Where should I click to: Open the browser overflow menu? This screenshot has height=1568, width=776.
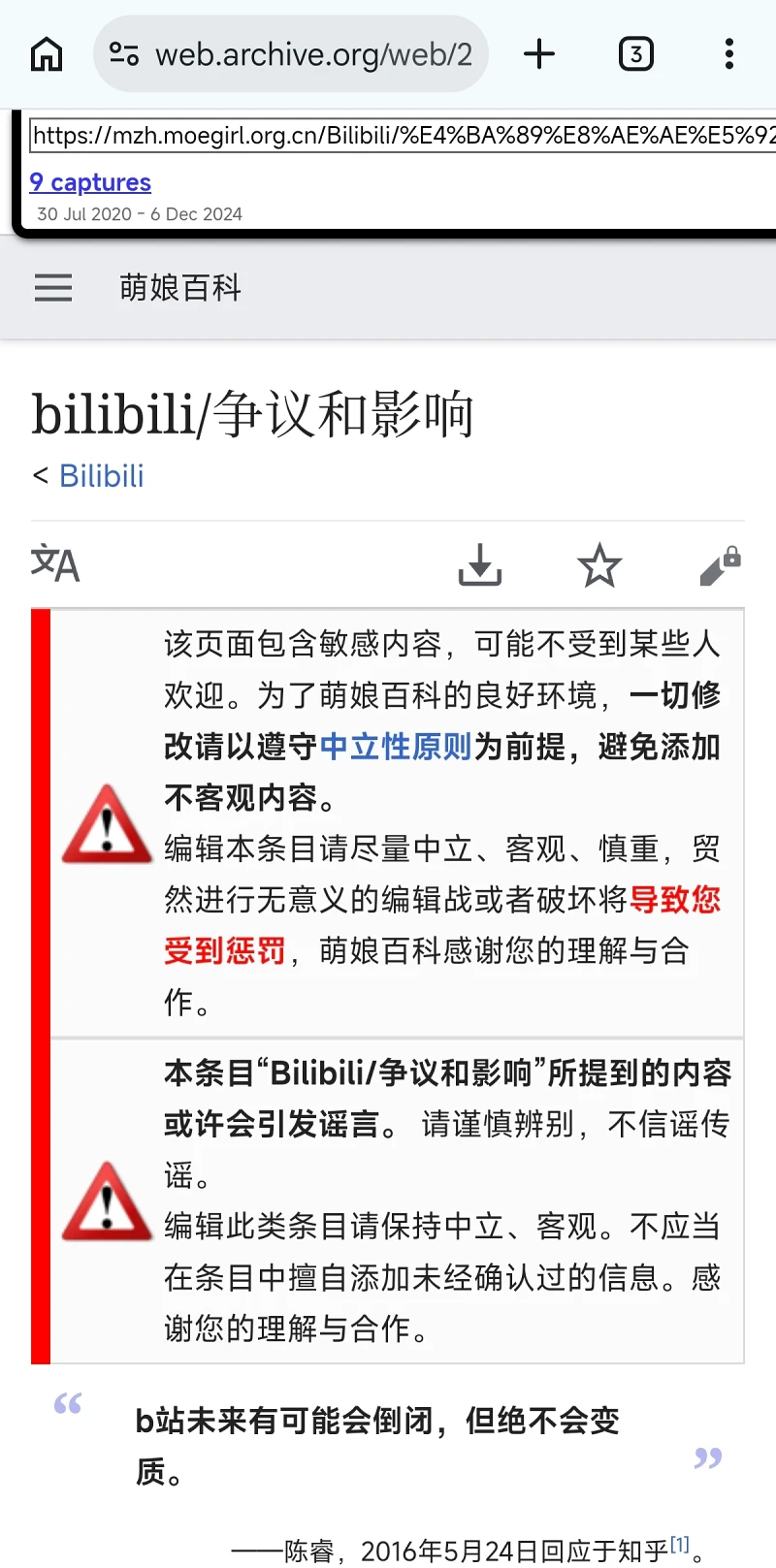click(x=728, y=54)
